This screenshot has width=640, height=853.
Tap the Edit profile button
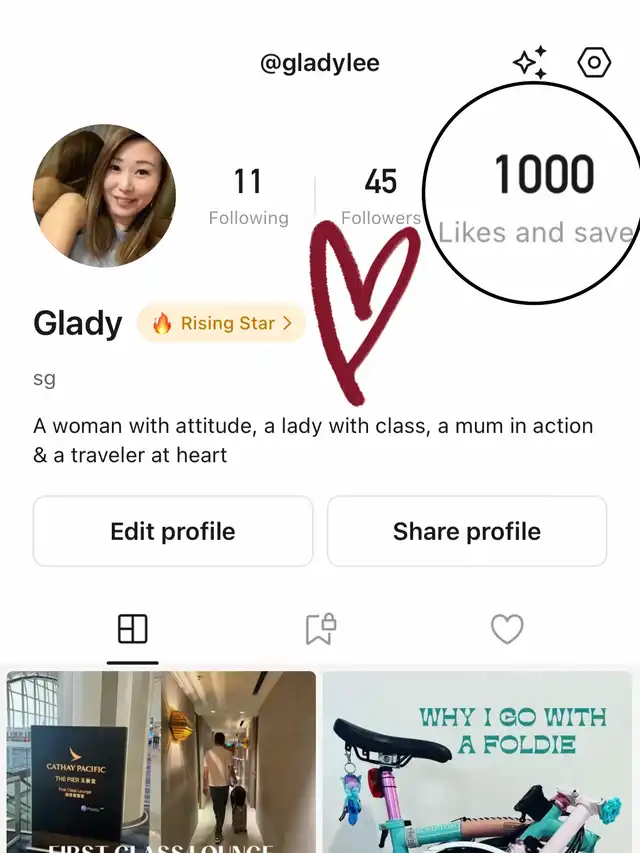click(173, 531)
